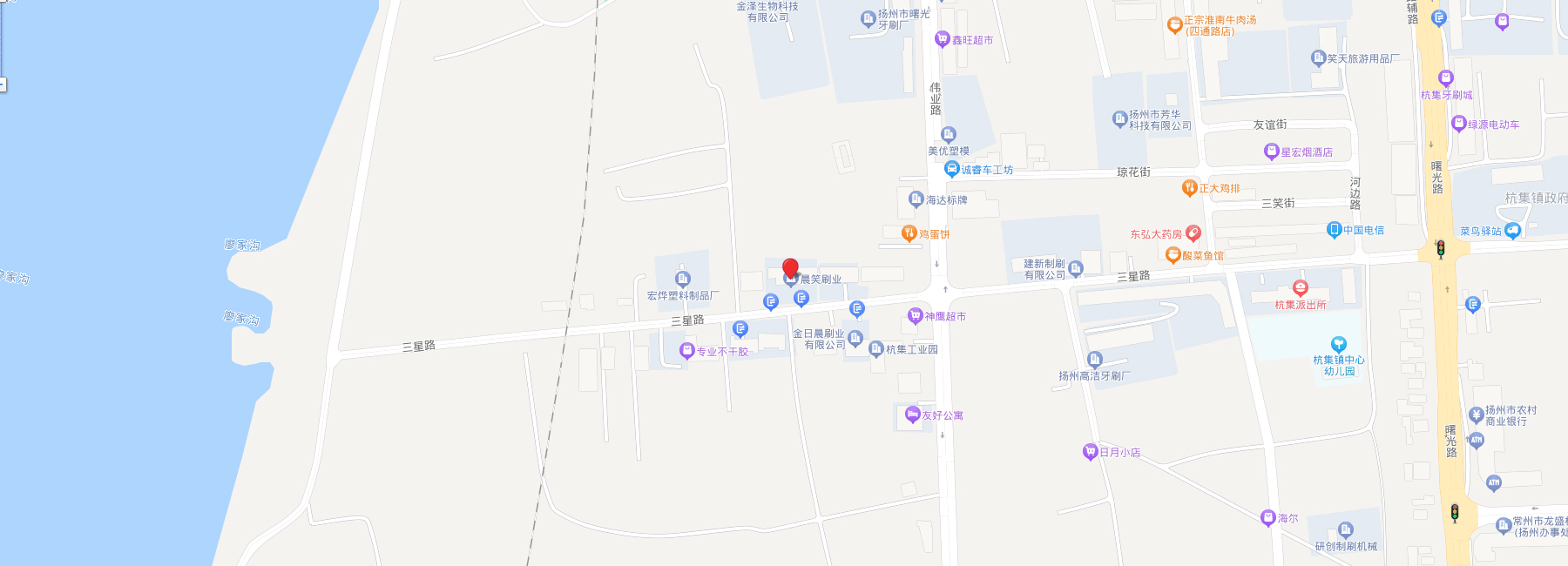1568x566 pixels.
Task: Select the 诚睿车工坊 marker
Action: tap(951, 169)
